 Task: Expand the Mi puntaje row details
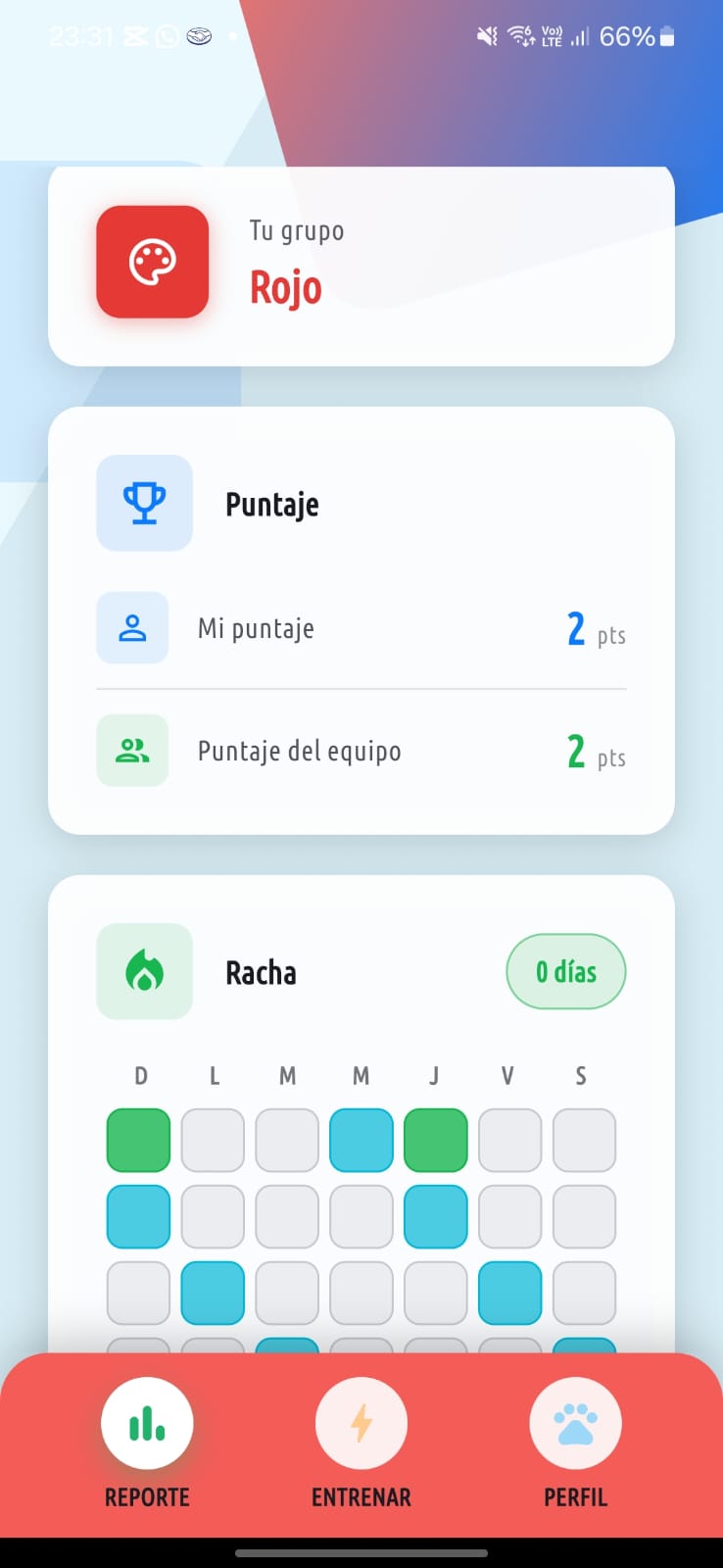click(x=361, y=628)
